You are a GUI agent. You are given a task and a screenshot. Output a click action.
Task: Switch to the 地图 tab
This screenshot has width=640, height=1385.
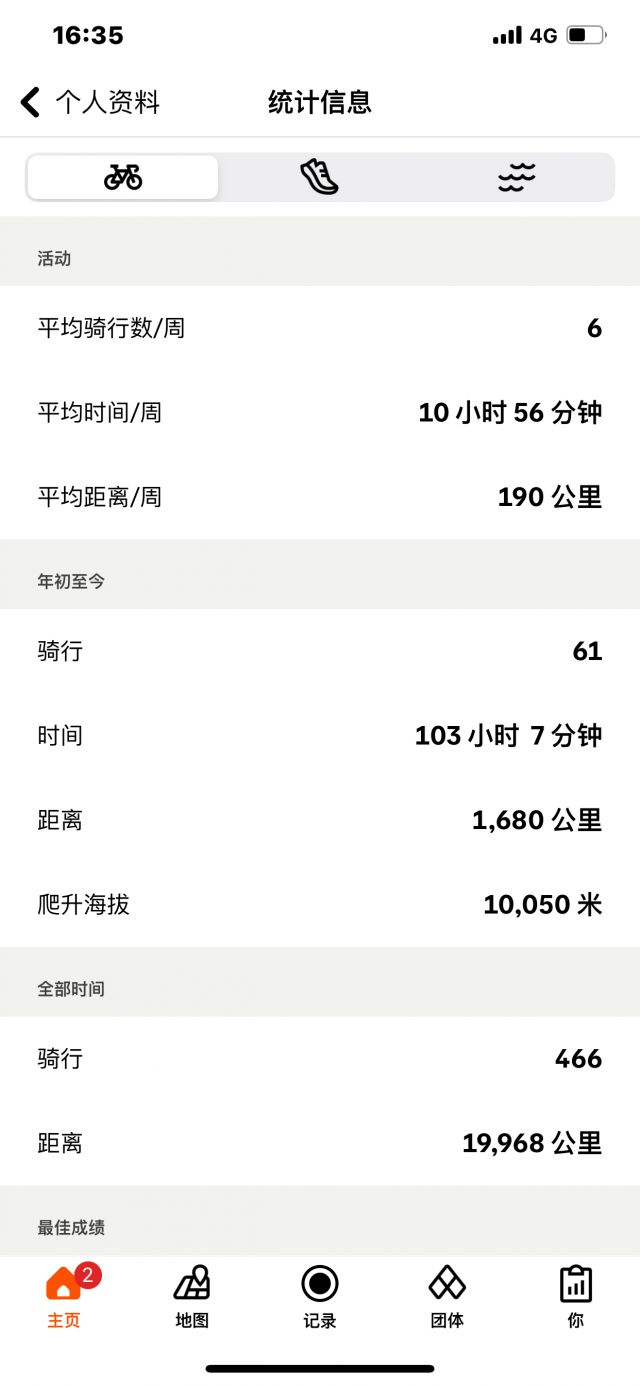tap(192, 1295)
